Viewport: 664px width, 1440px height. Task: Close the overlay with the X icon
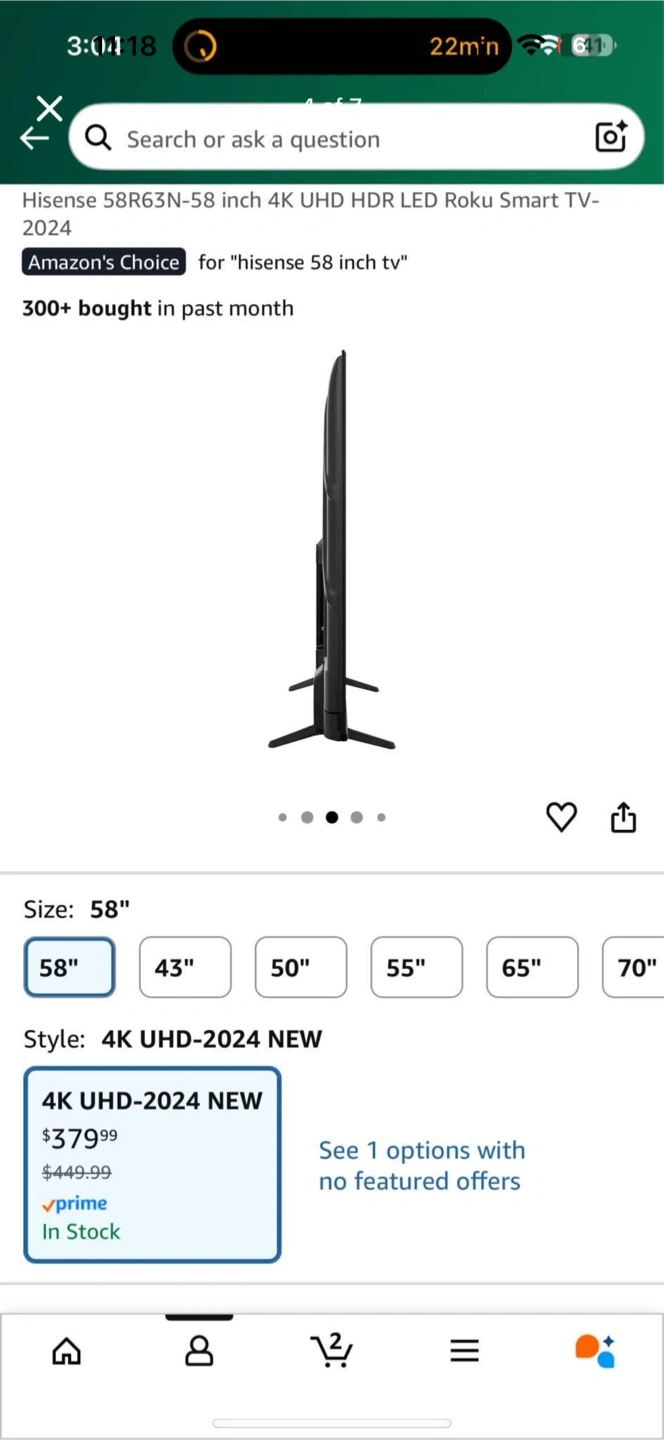[x=49, y=108]
